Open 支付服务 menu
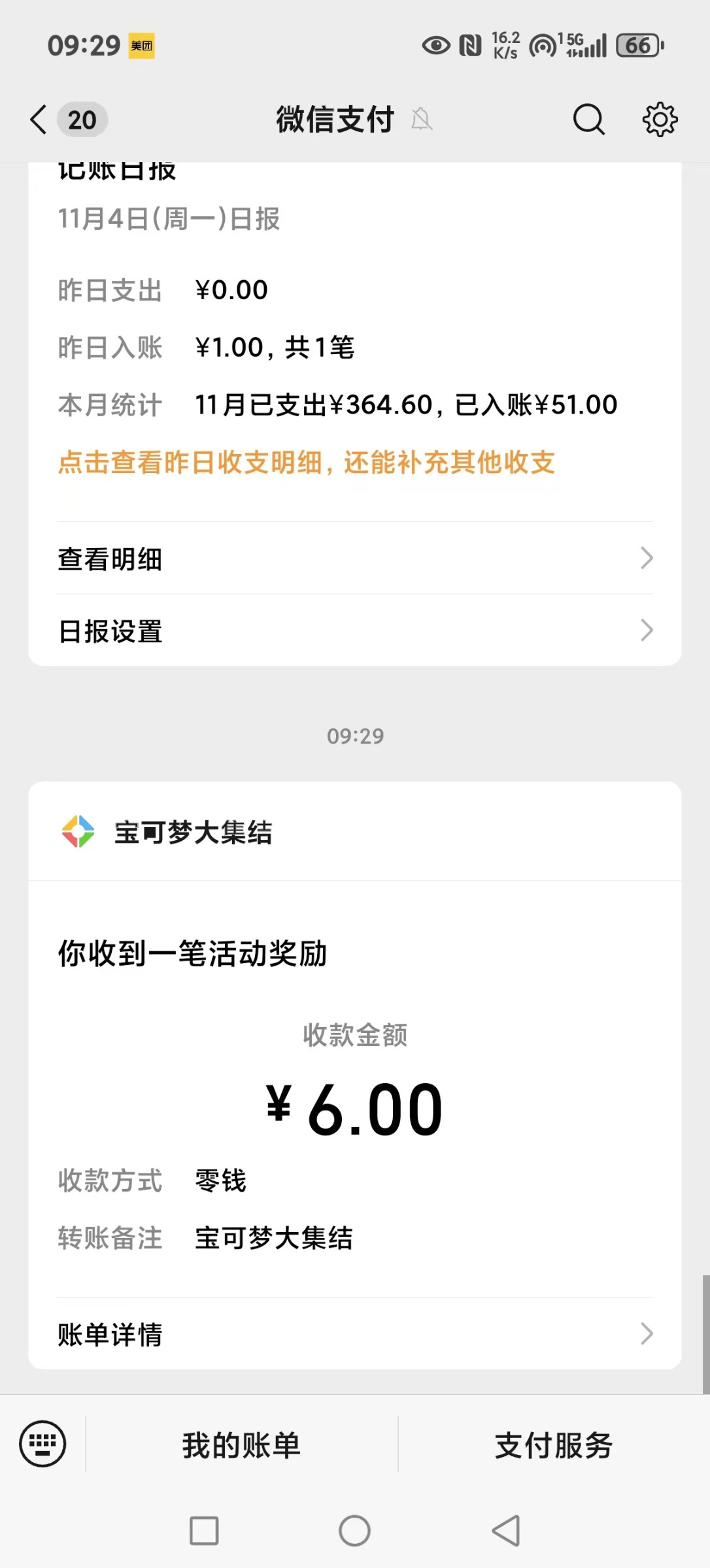This screenshot has width=710, height=1568. [x=554, y=1445]
